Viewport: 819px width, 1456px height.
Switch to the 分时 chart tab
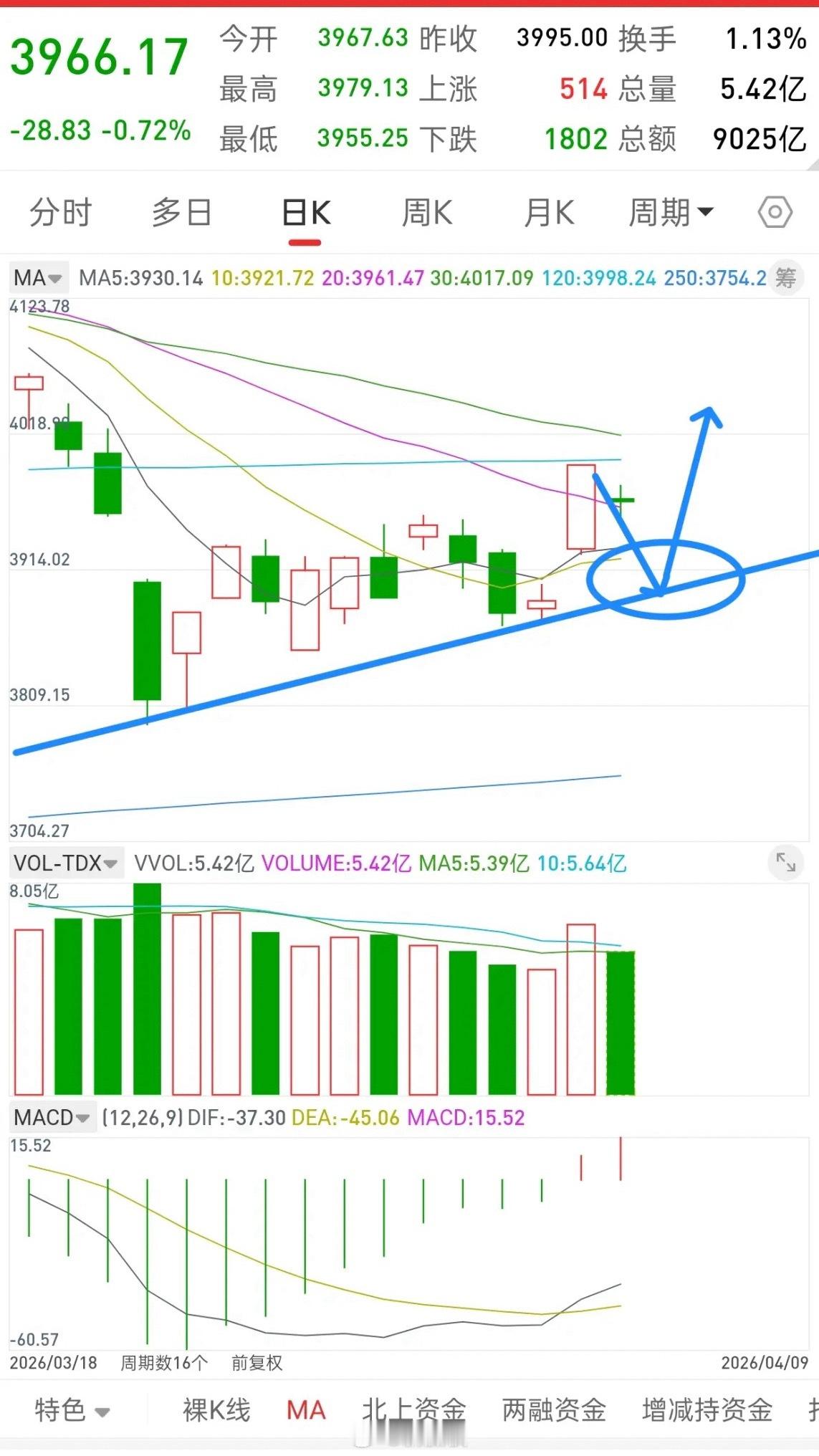pos(61,213)
